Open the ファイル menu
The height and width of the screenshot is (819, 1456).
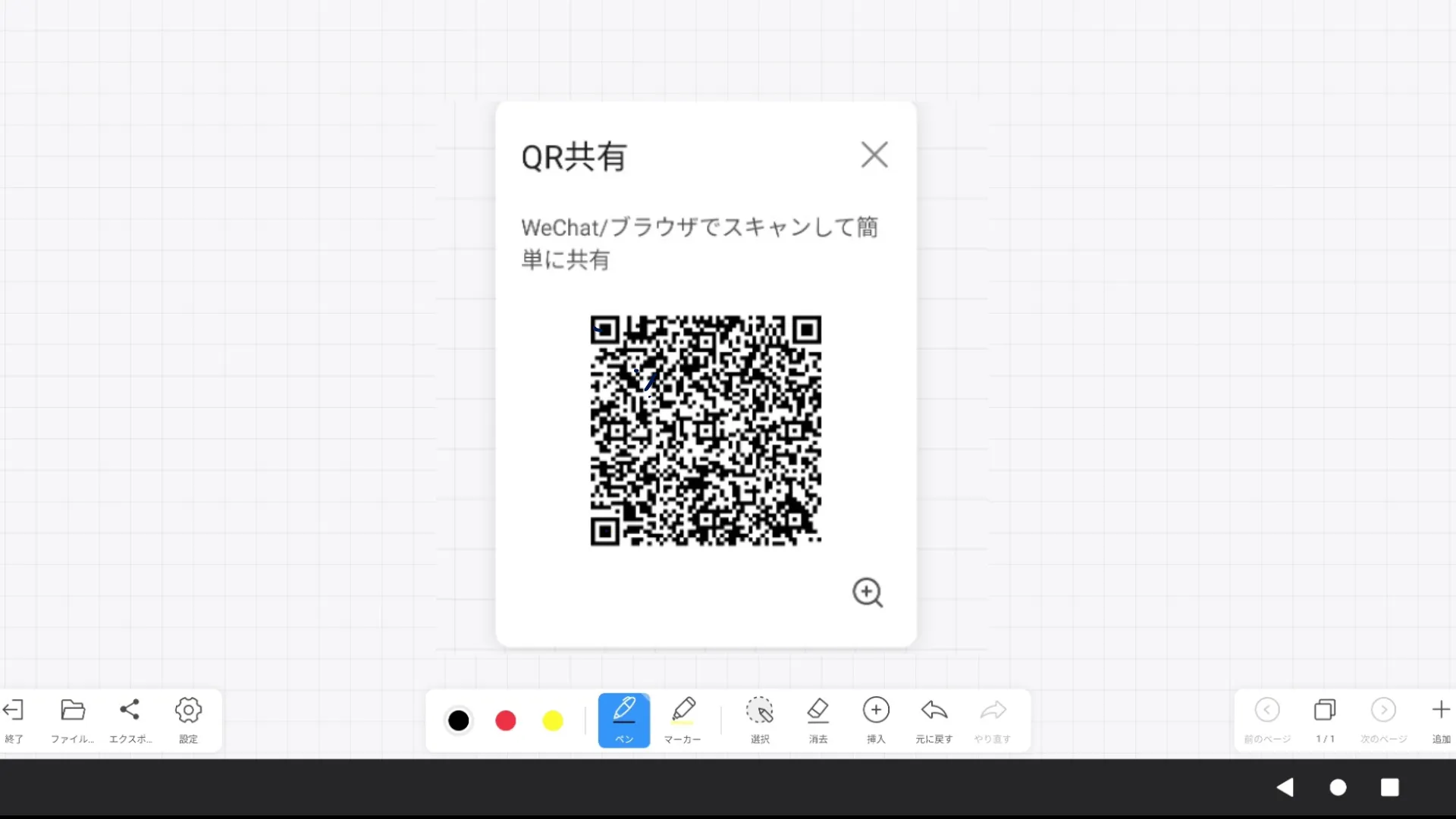point(73,719)
